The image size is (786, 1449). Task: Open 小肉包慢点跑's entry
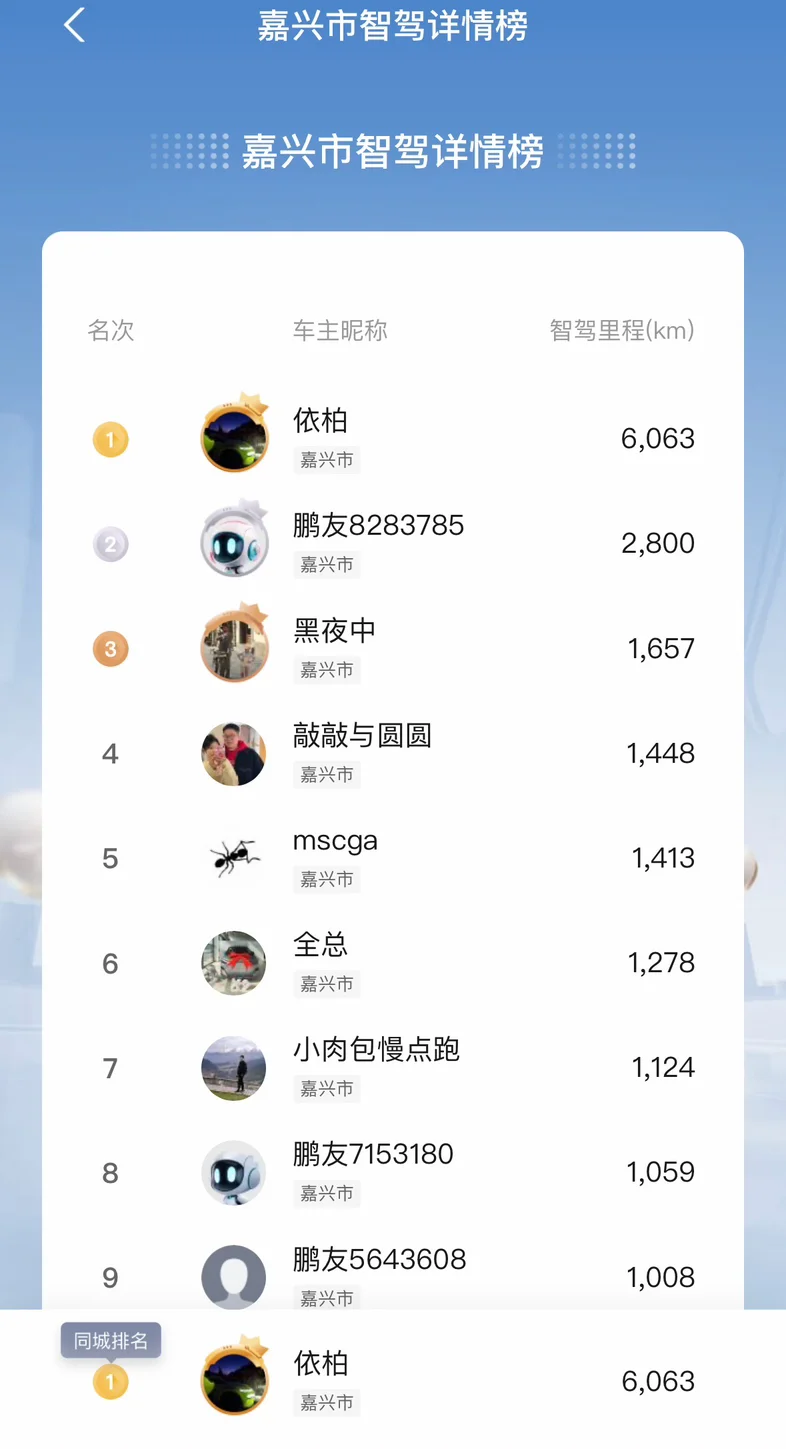coord(393,1068)
